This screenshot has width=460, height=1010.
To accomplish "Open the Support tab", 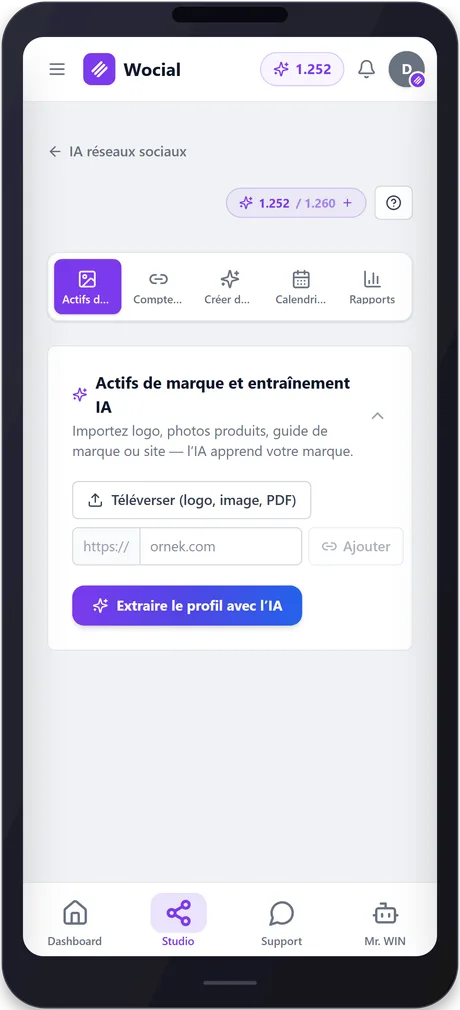I will click(x=282, y=922).
